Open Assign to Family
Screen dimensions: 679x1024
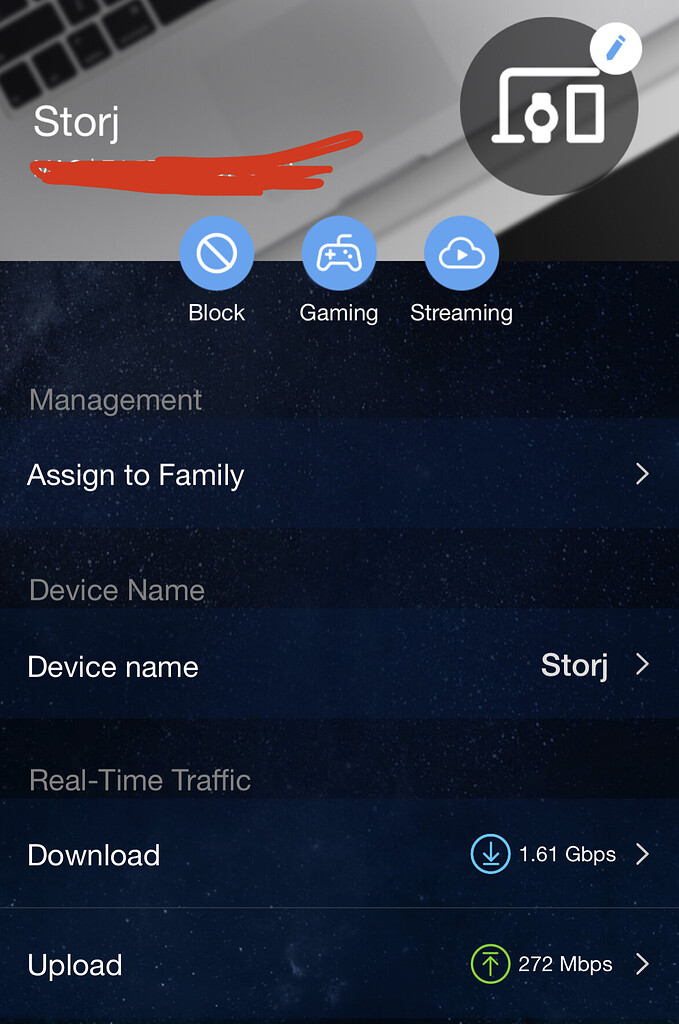pos(339,474)
